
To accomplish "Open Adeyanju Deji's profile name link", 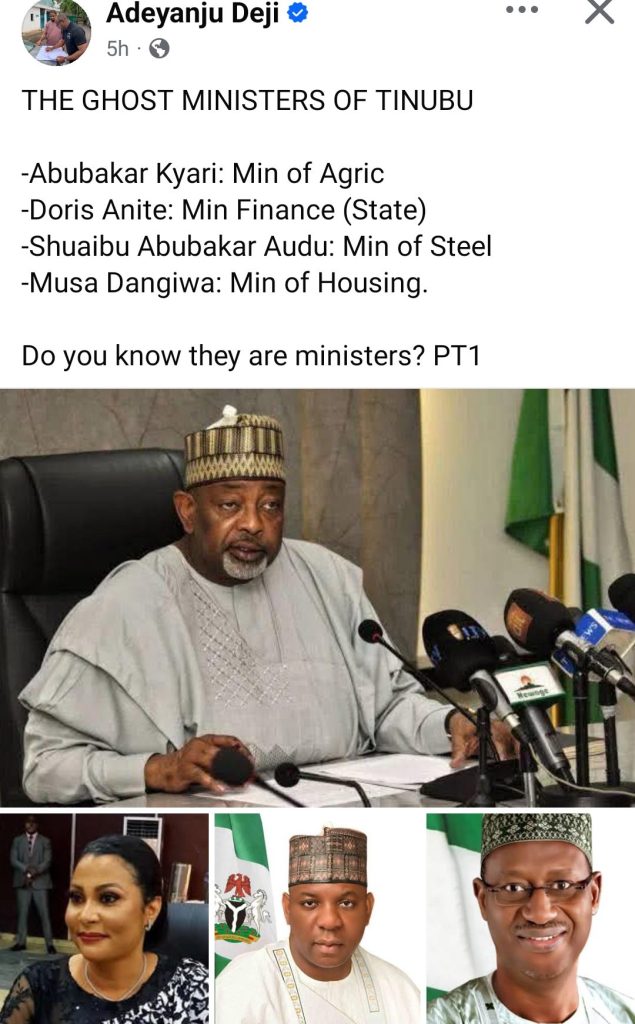I will click(x=192, y=14).
